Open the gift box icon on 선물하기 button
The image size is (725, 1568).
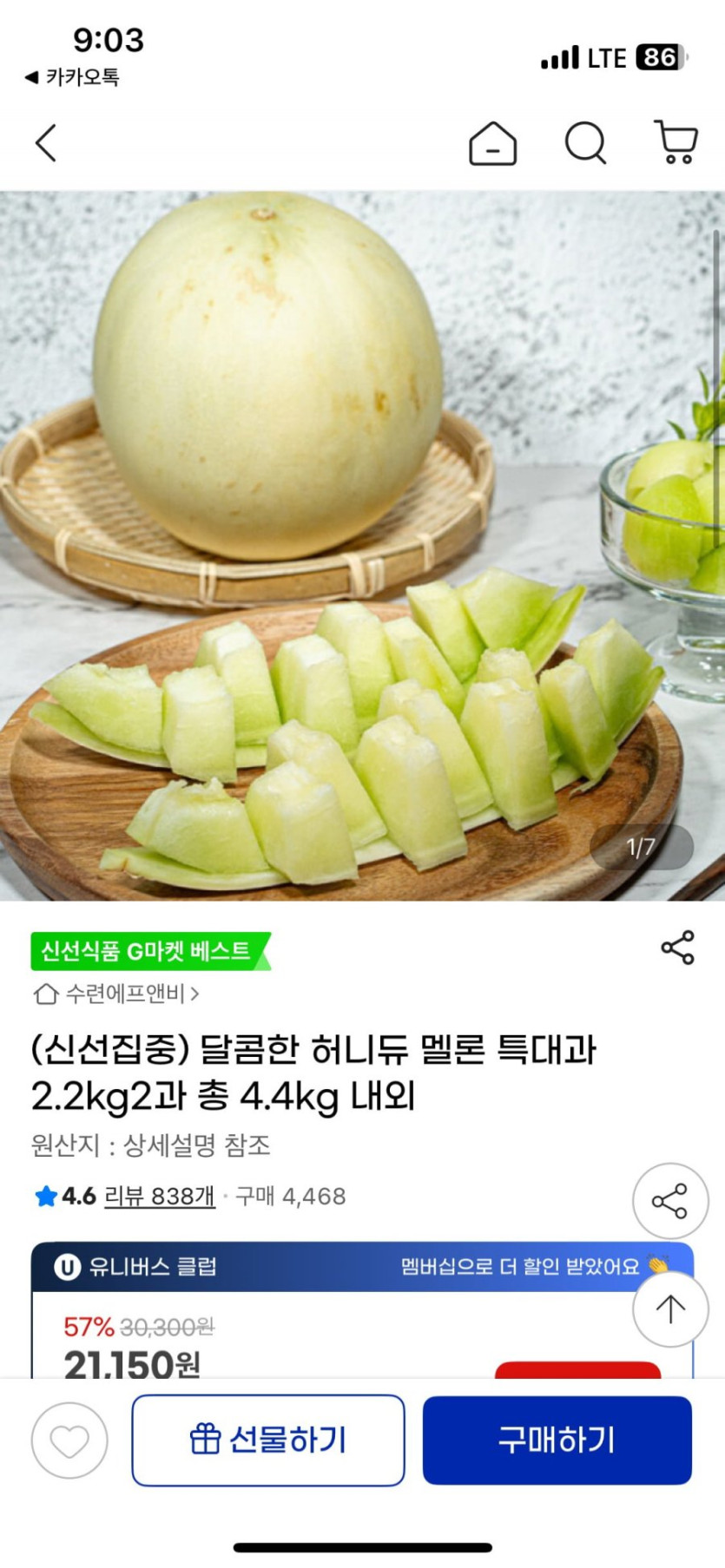[204, 1439]
